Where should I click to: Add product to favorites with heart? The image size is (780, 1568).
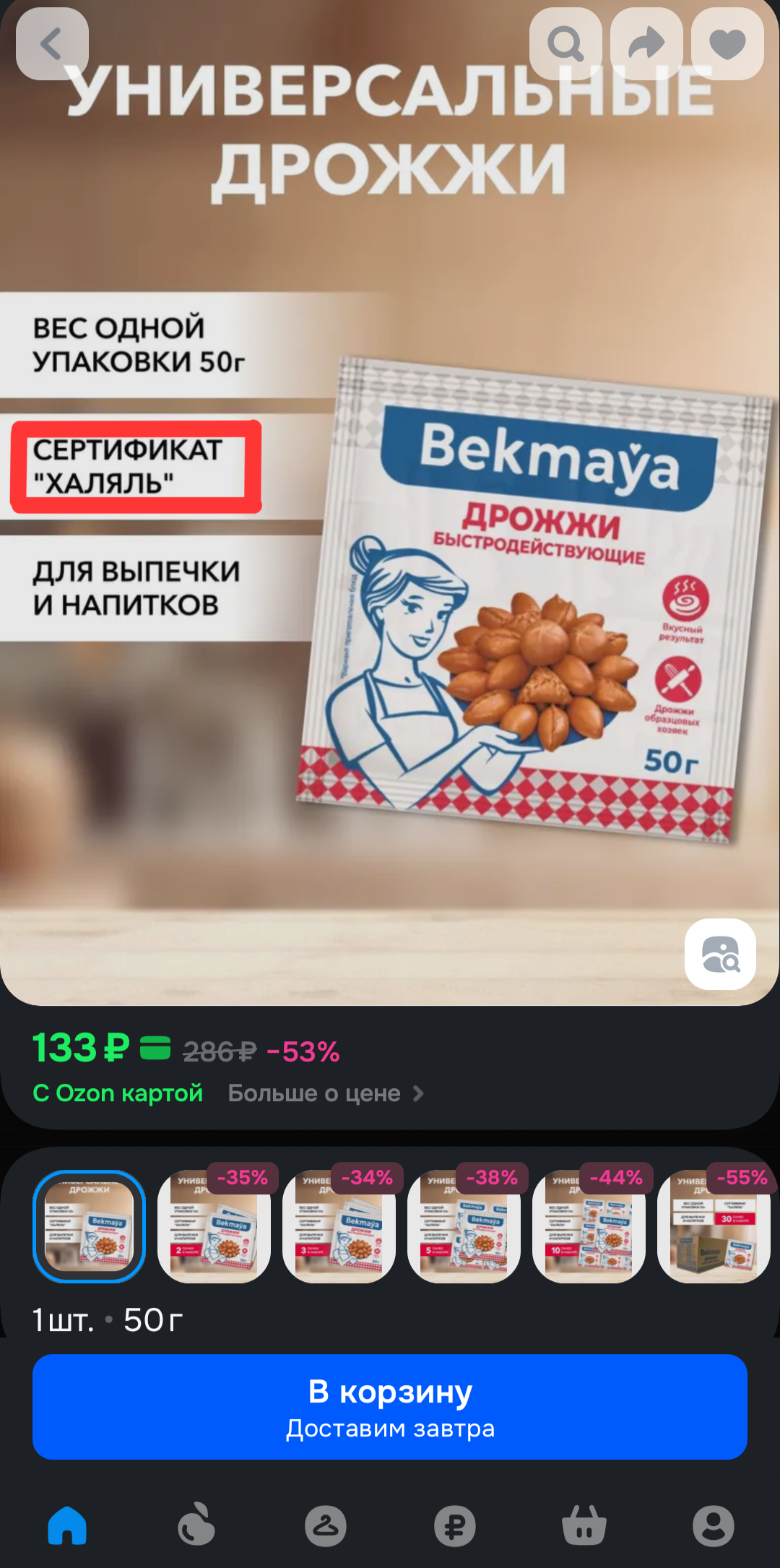727,43
